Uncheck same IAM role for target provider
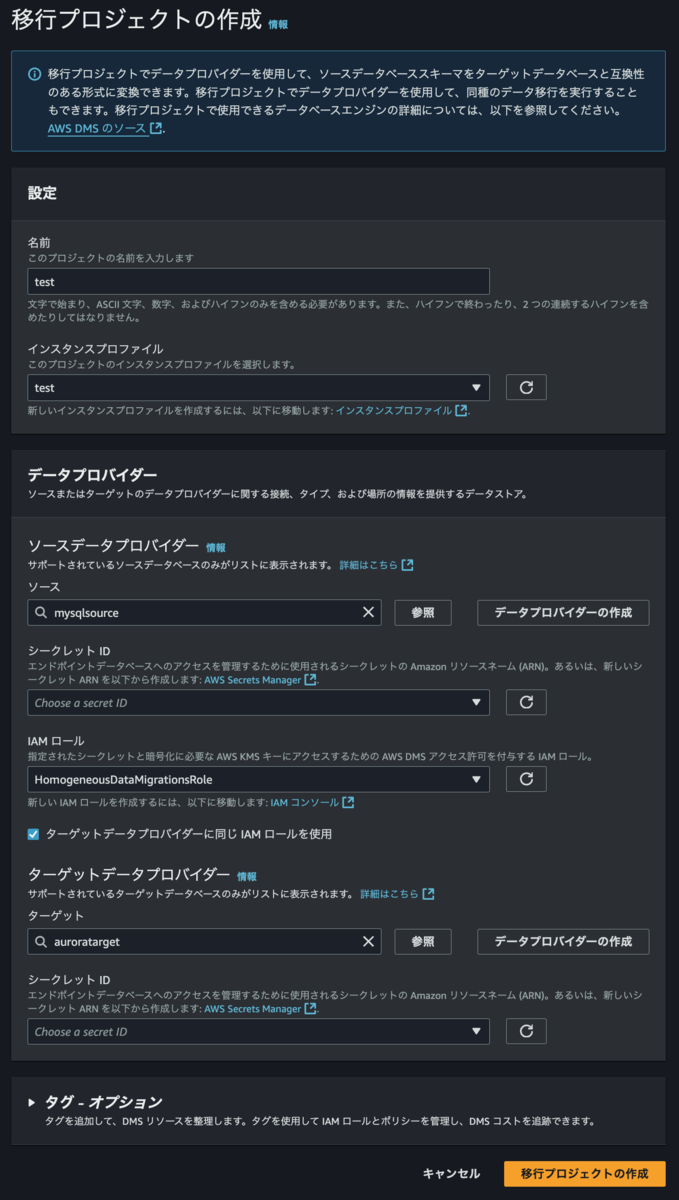The image size is (679, 1200). pos(33,833)
